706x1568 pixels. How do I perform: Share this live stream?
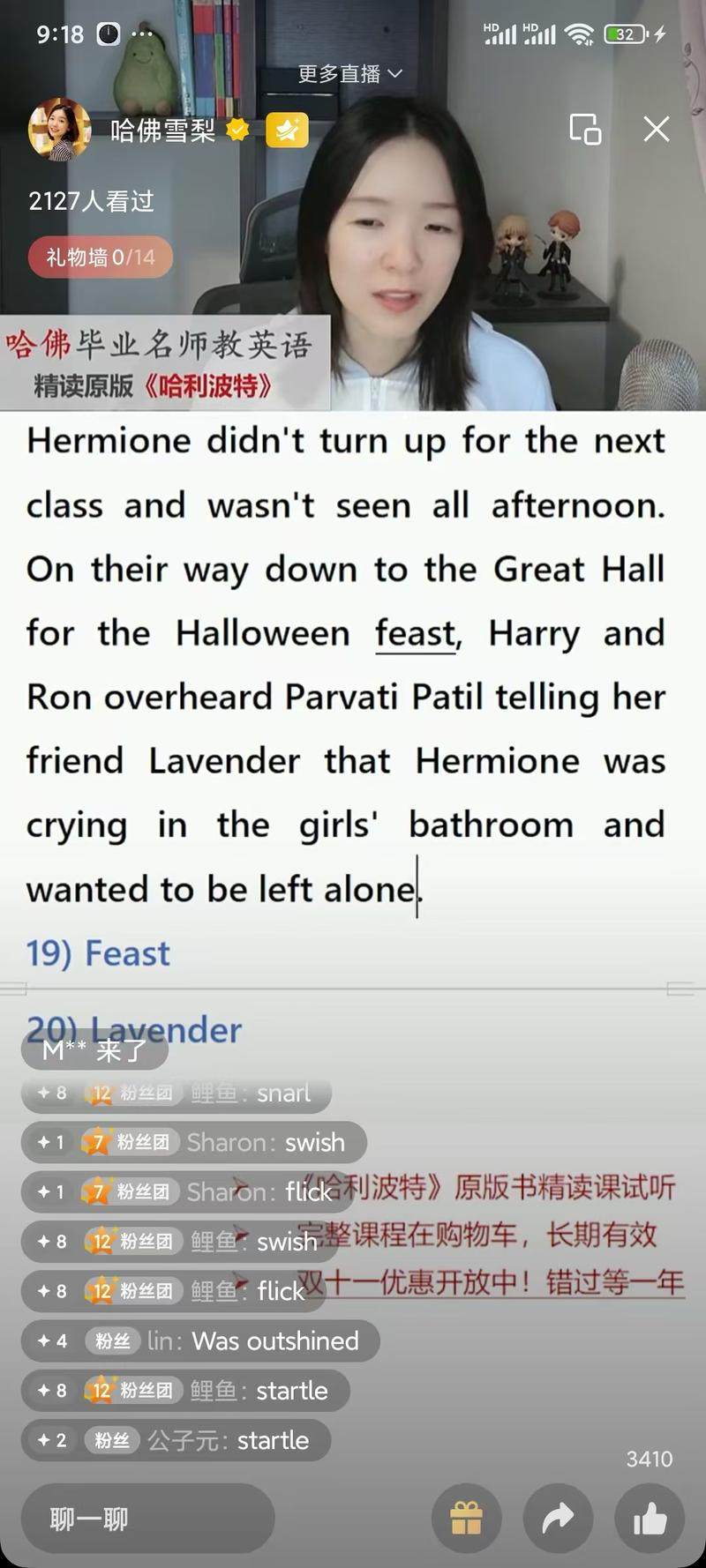(x=558, y=1519)
